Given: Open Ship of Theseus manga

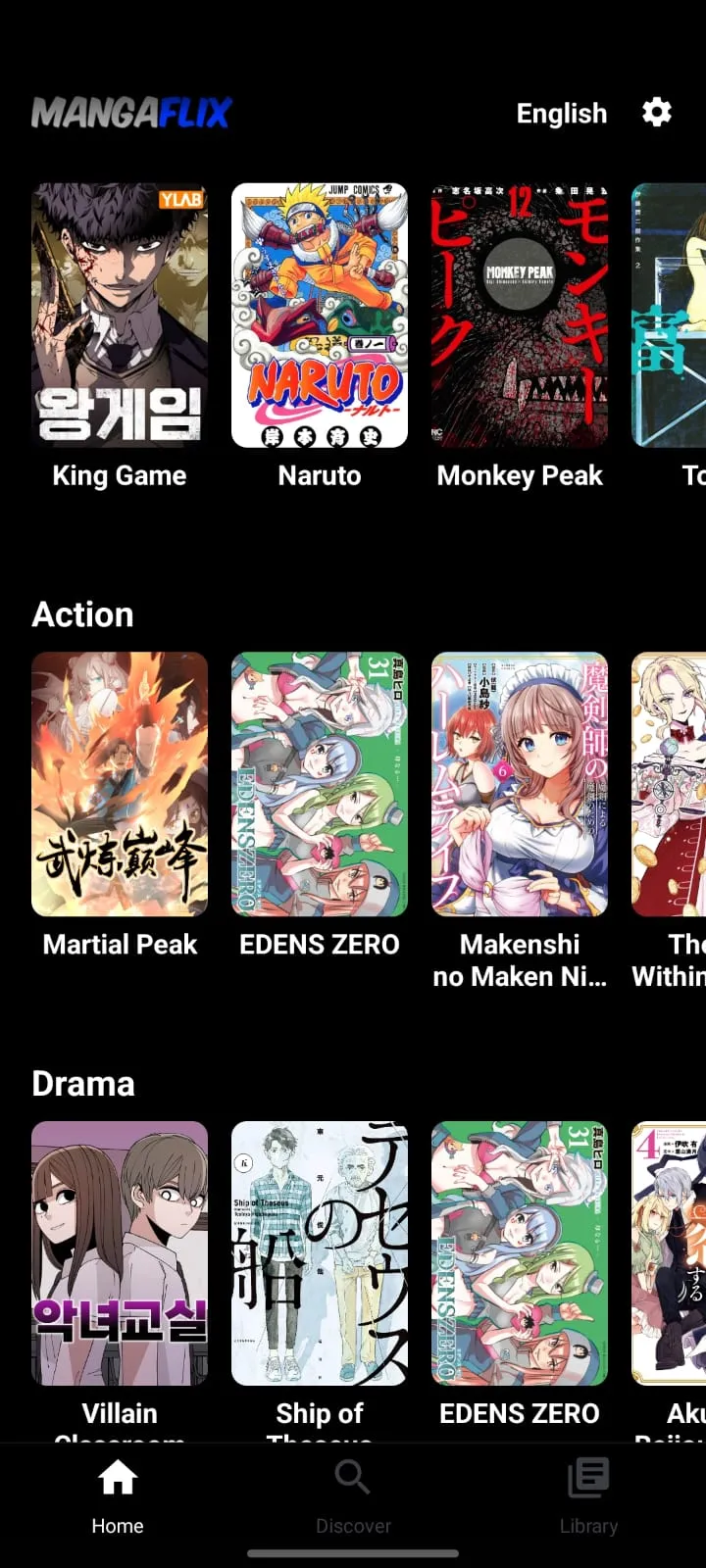Looking at the screenshot, I should pos(320,1252).
